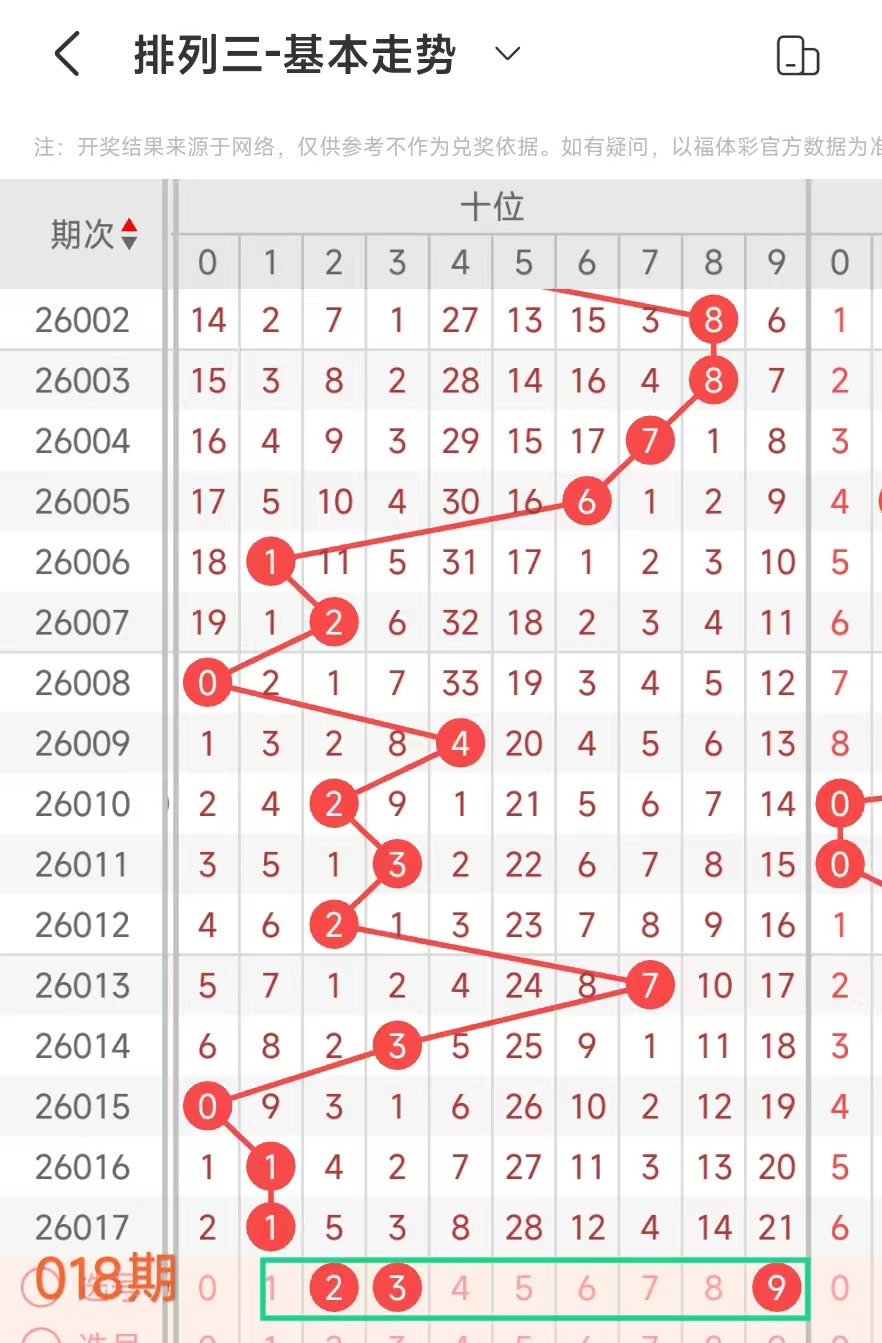
Task: Expand the 排列三-基本走势 chart type dropdown
Action: 508,54
